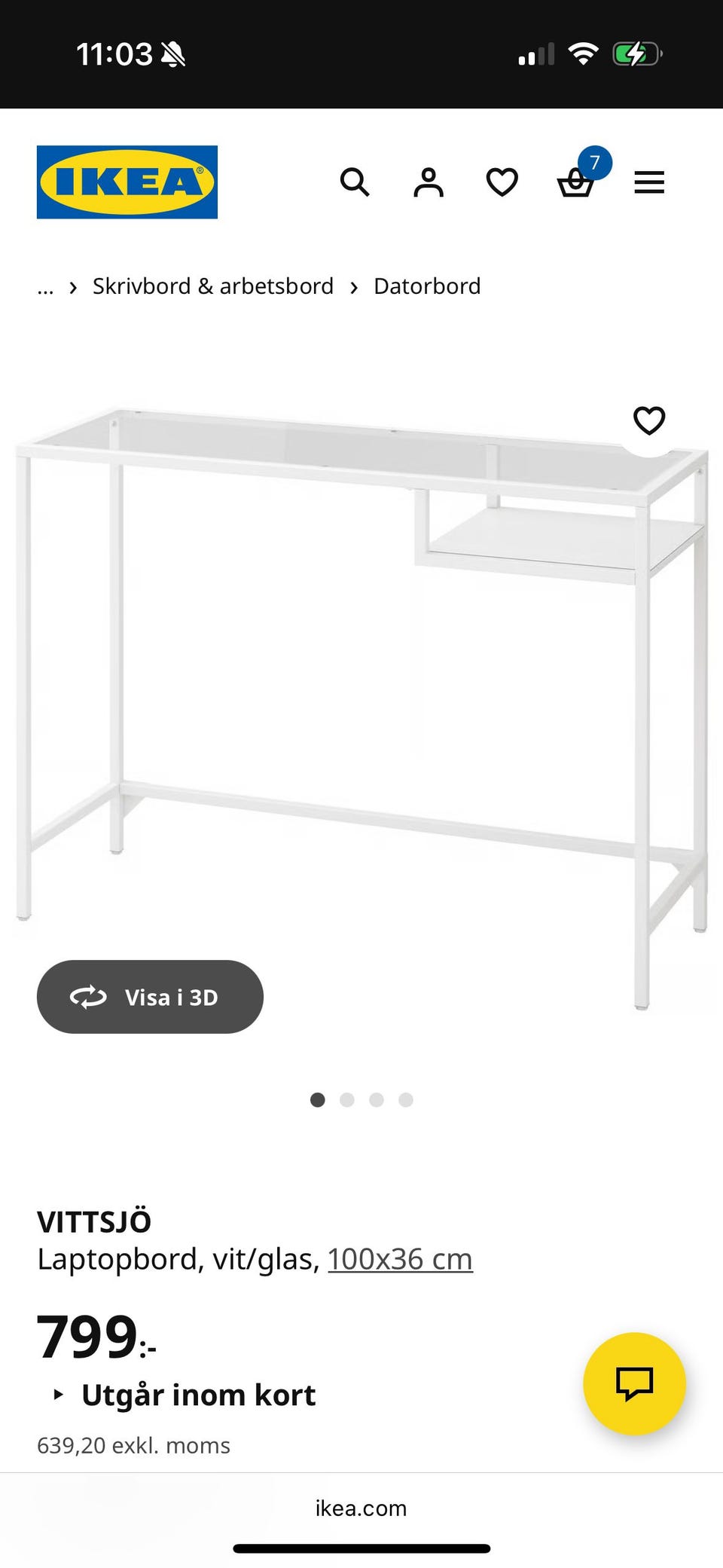This screenshot has height=1568, width=723.
Task: Open the IKEA search icon
Action: point(355,182)
